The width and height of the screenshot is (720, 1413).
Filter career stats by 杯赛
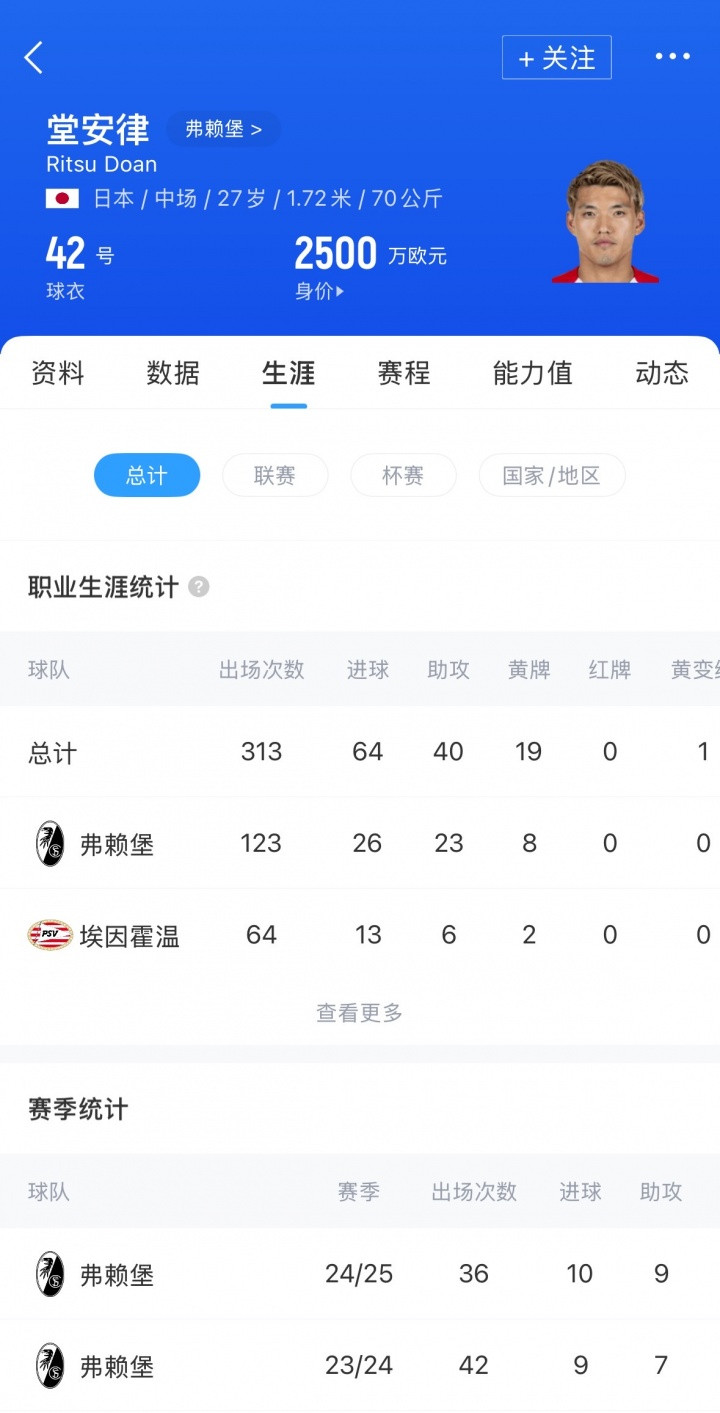pyautogui.click(x=403, y=475)
